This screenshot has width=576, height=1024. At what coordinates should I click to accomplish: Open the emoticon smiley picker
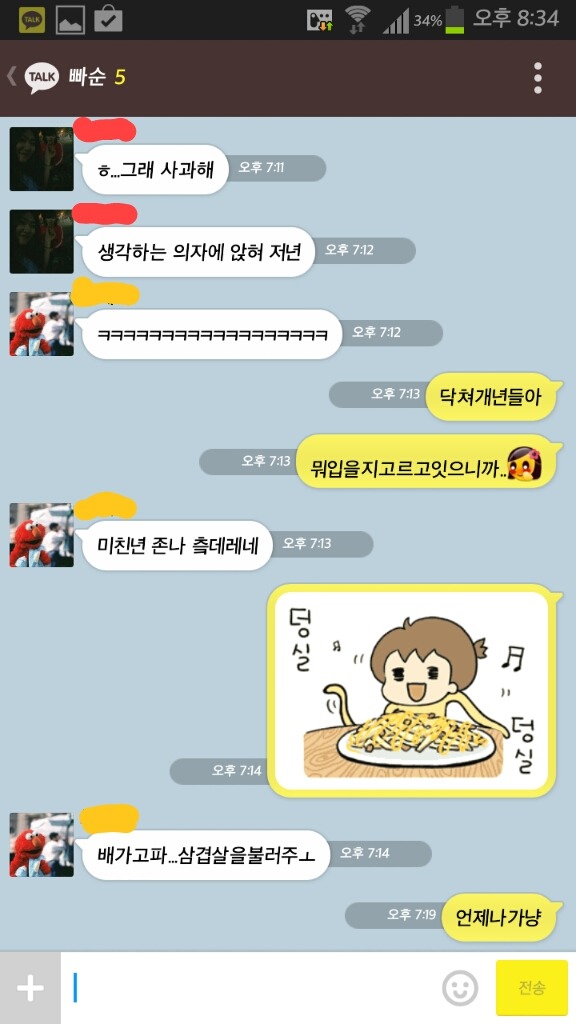pyautogui.click(x=460, y=988)
